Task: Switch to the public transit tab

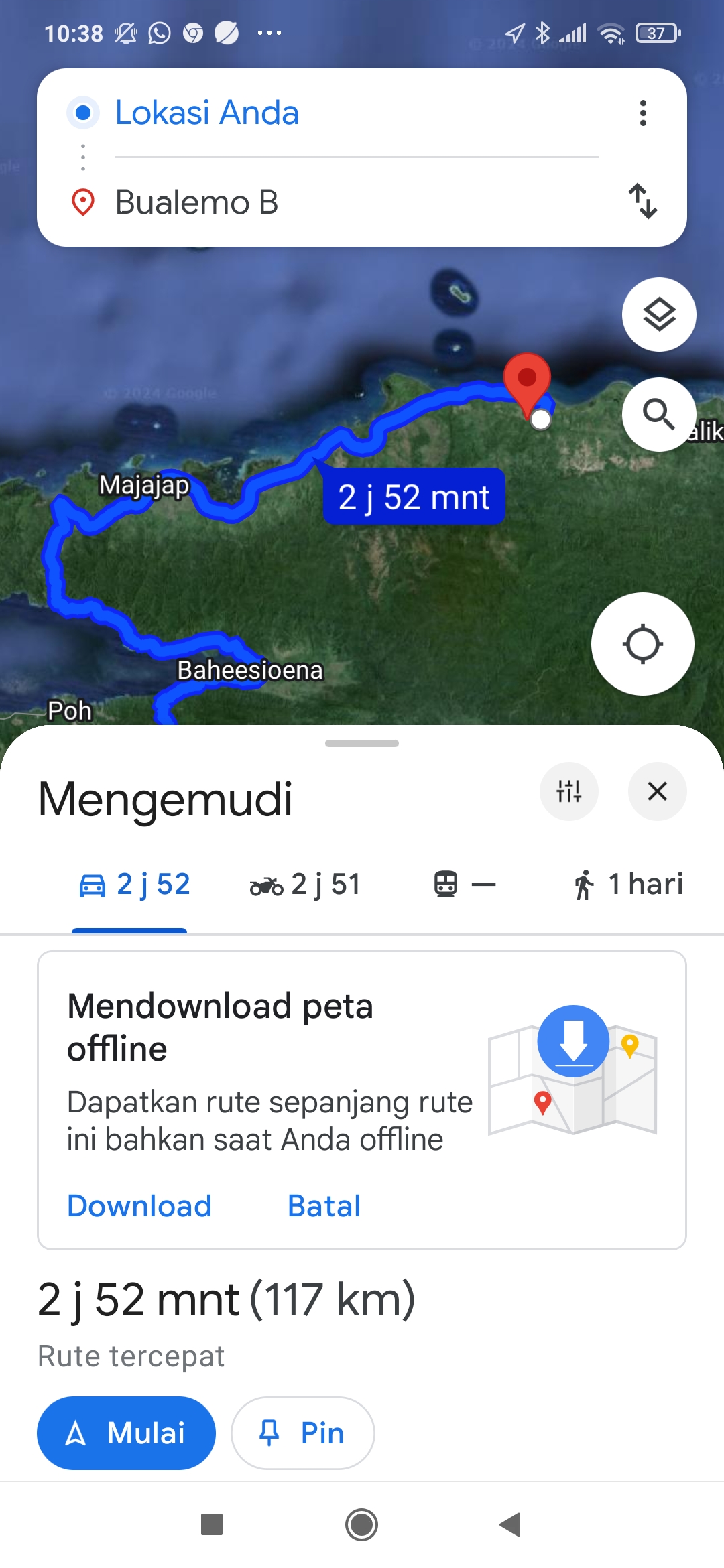Action: [464, 885]
